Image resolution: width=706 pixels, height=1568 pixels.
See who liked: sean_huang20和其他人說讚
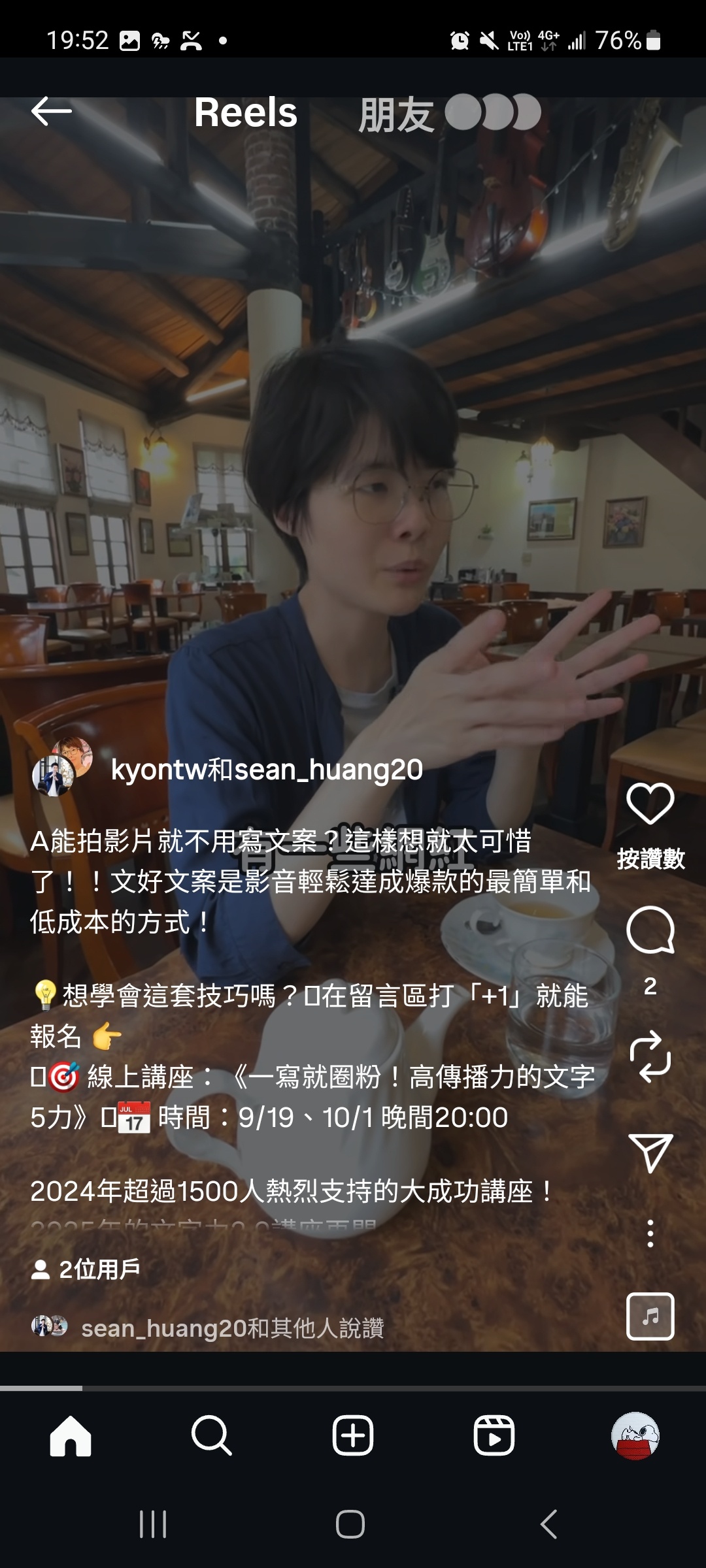pos(231,1328)
